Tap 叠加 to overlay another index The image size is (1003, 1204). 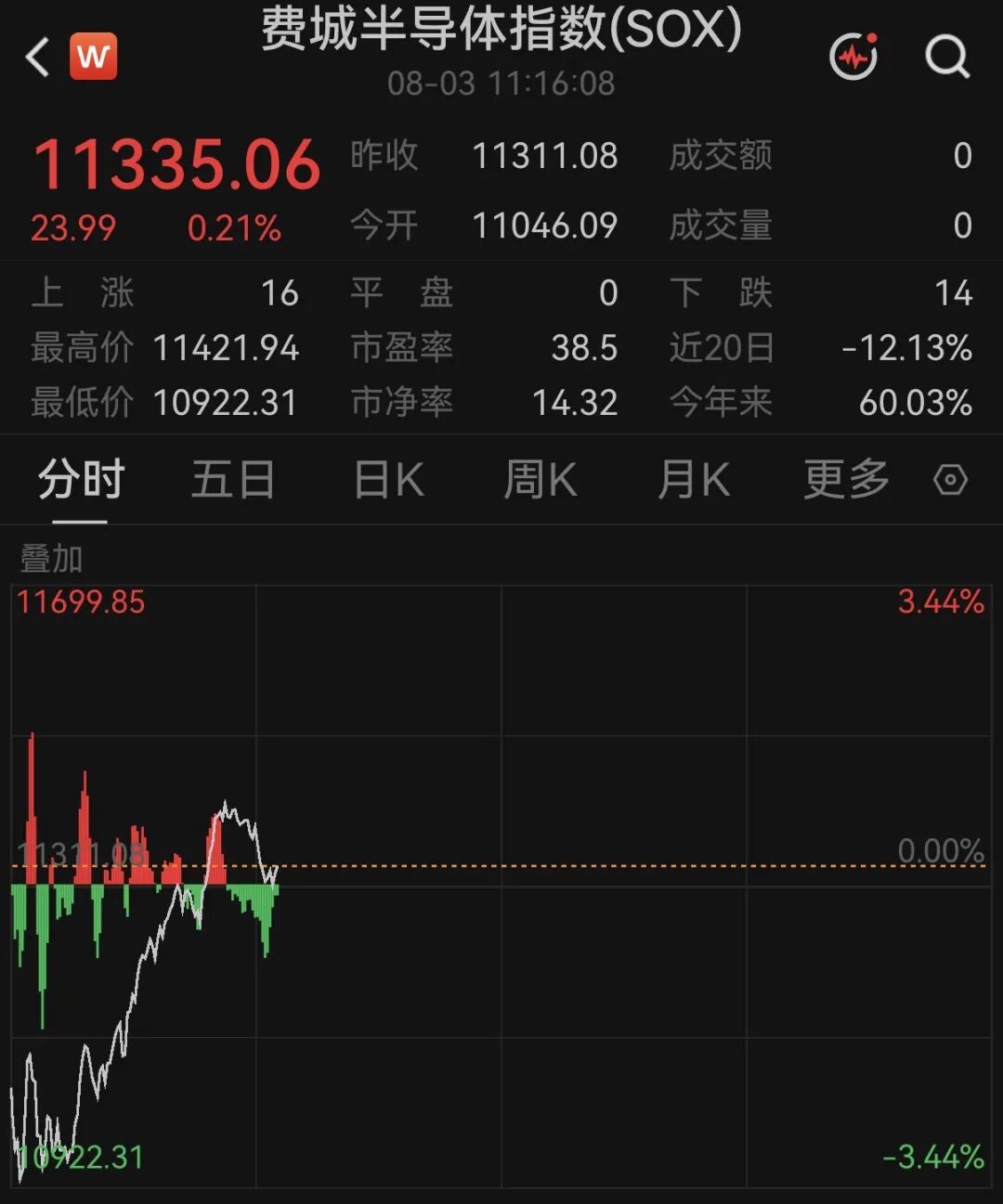tap(52, 559)
